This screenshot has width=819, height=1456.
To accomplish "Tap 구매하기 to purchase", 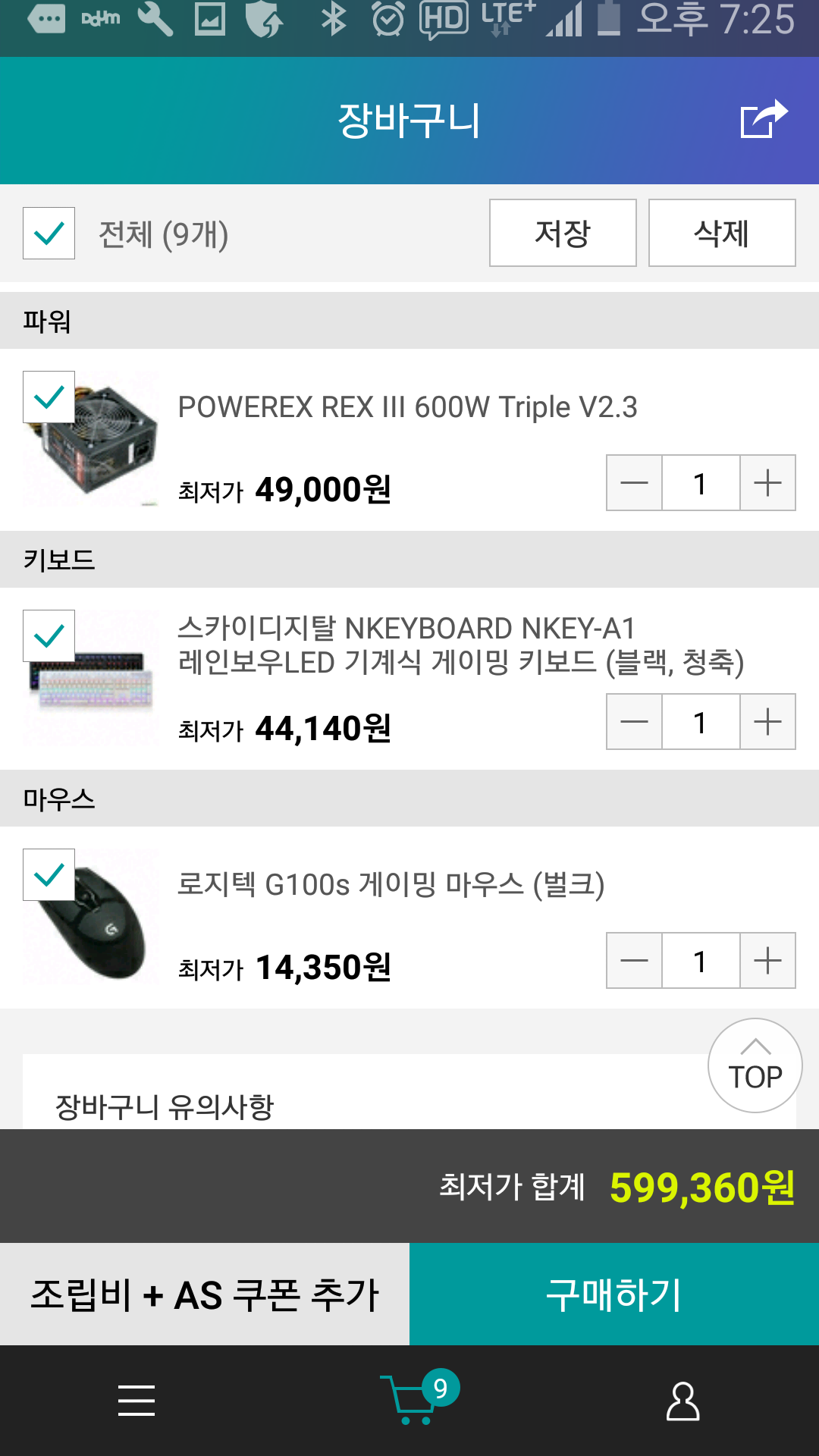I will (614, 1294).
